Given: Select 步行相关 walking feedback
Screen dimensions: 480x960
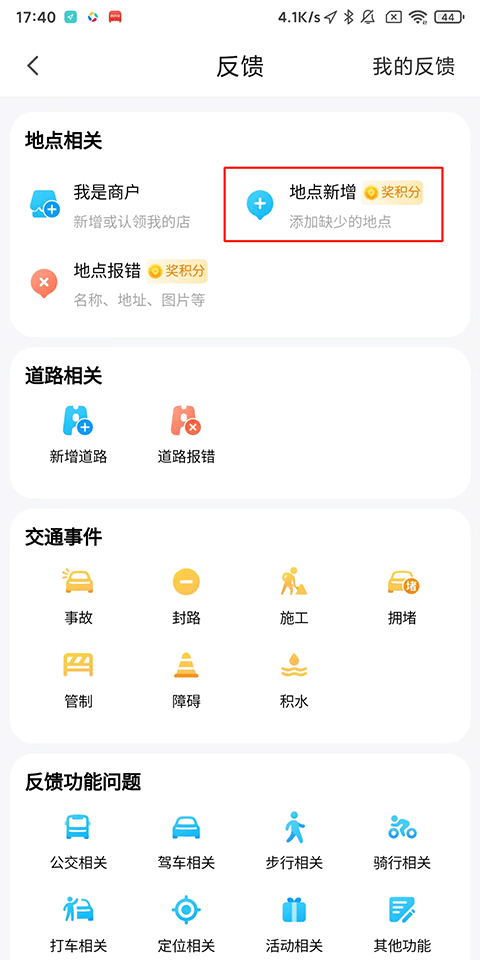Looking at the screenshot, I should click(x=294, y=841).
